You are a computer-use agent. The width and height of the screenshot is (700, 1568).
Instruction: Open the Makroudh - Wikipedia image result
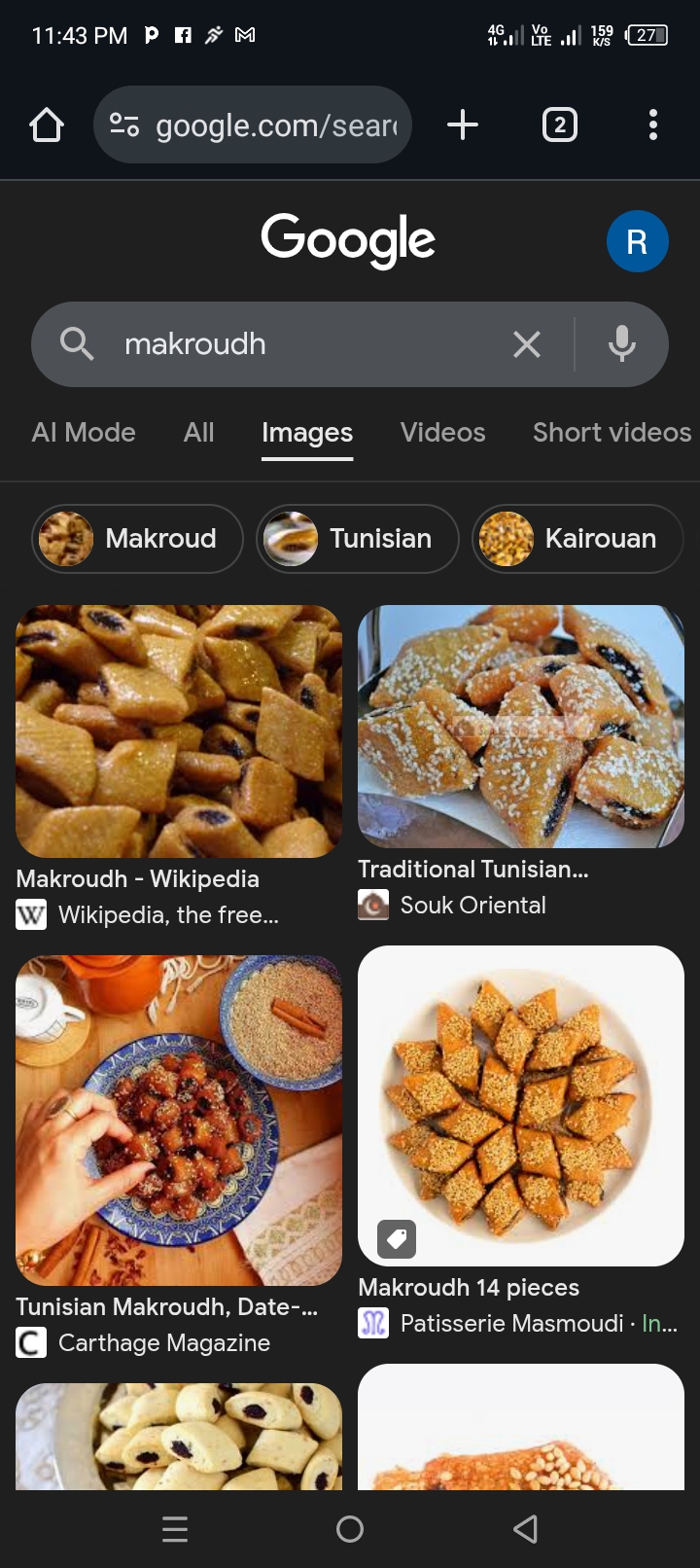click(x=179, y=731)
